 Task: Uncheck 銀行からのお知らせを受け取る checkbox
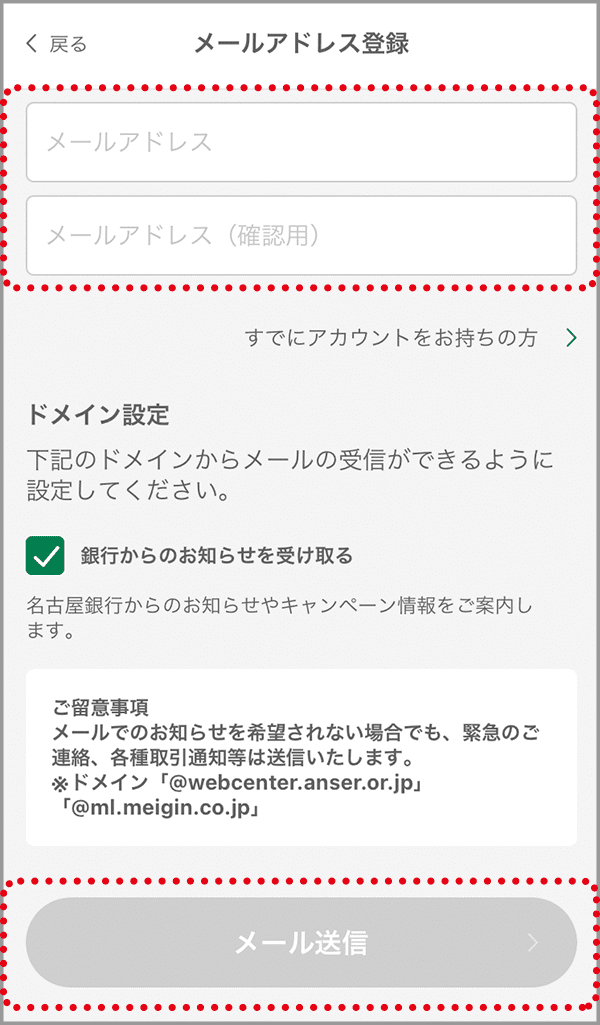(x=45, y=556)
